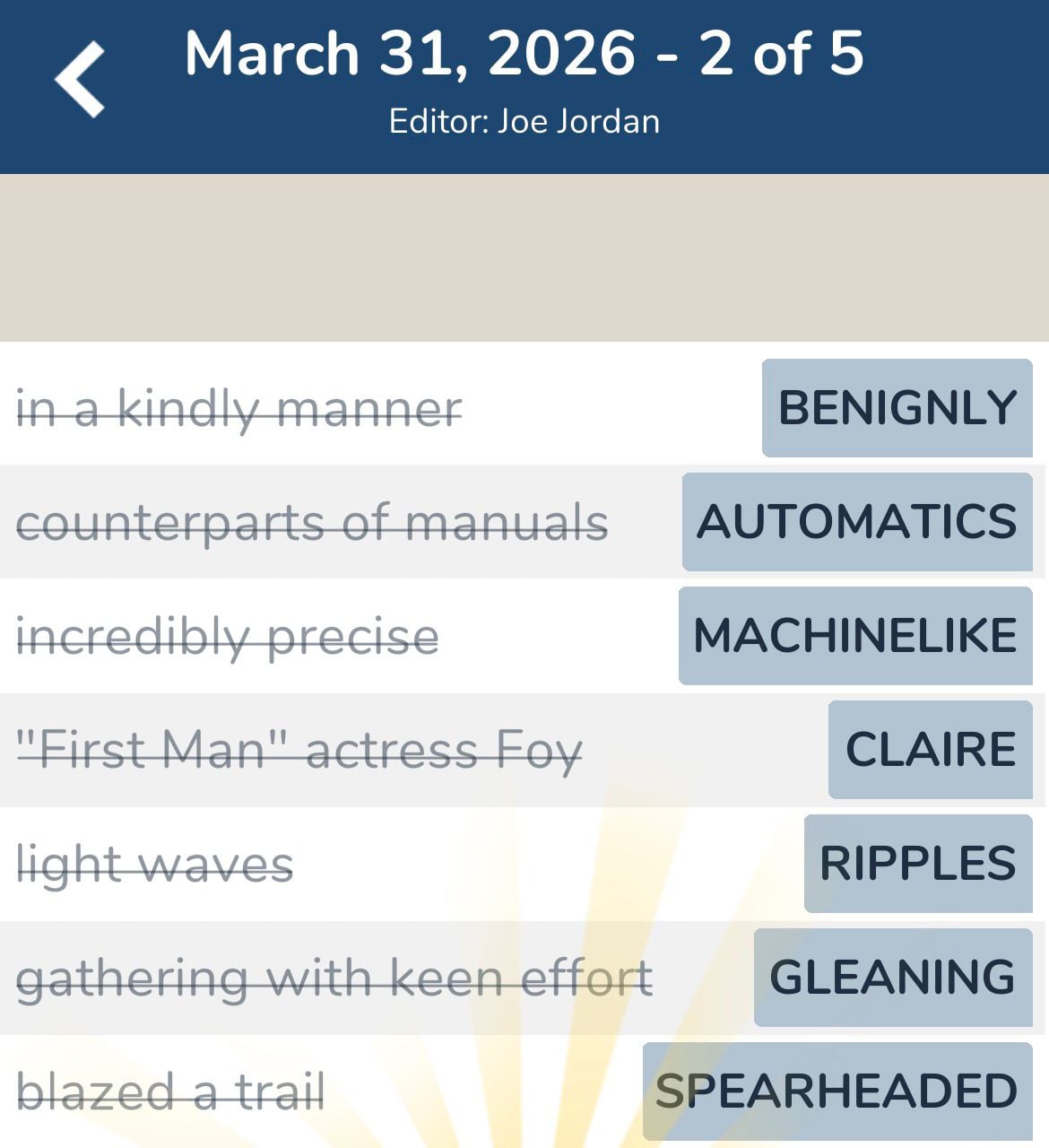Select the RIPPLES answer tile

917,863
